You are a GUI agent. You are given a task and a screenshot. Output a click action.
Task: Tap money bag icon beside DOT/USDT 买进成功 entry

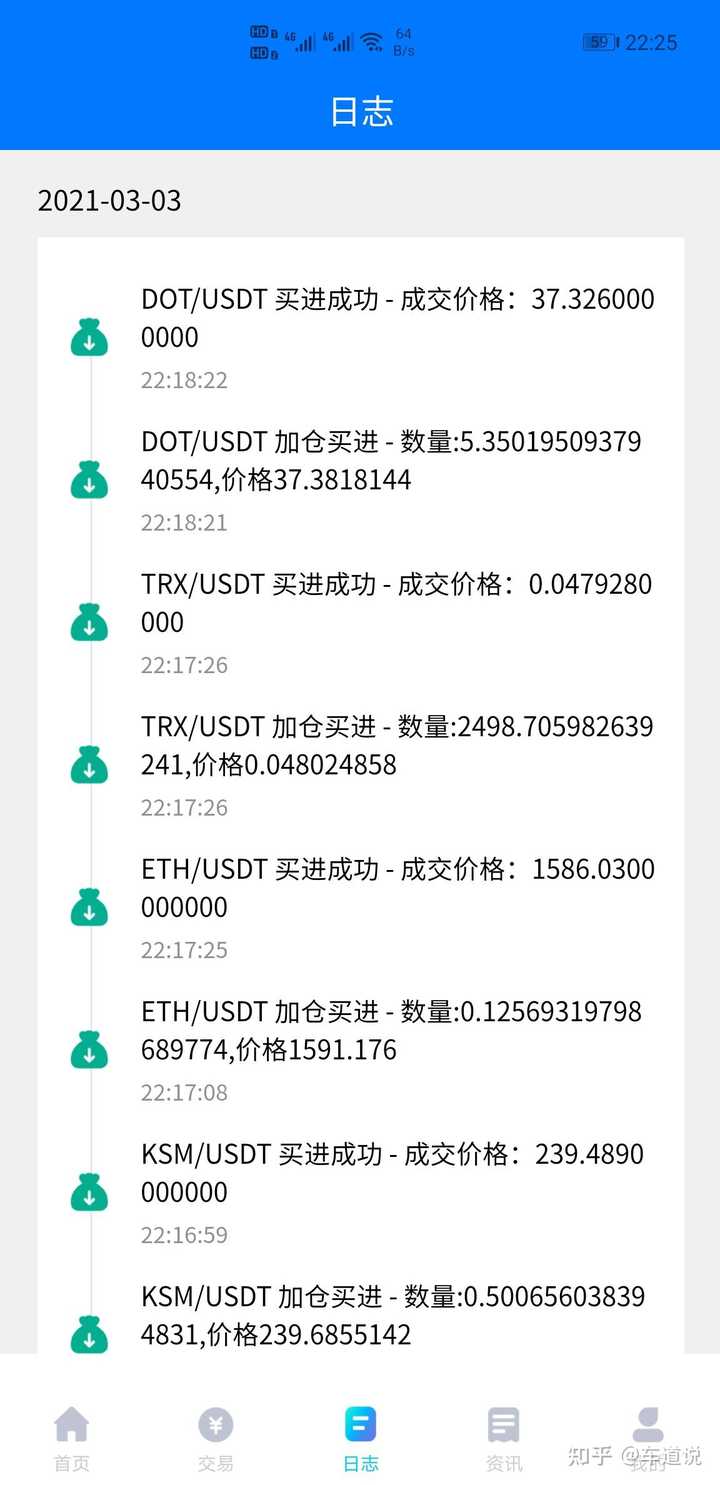coord(88,337)
